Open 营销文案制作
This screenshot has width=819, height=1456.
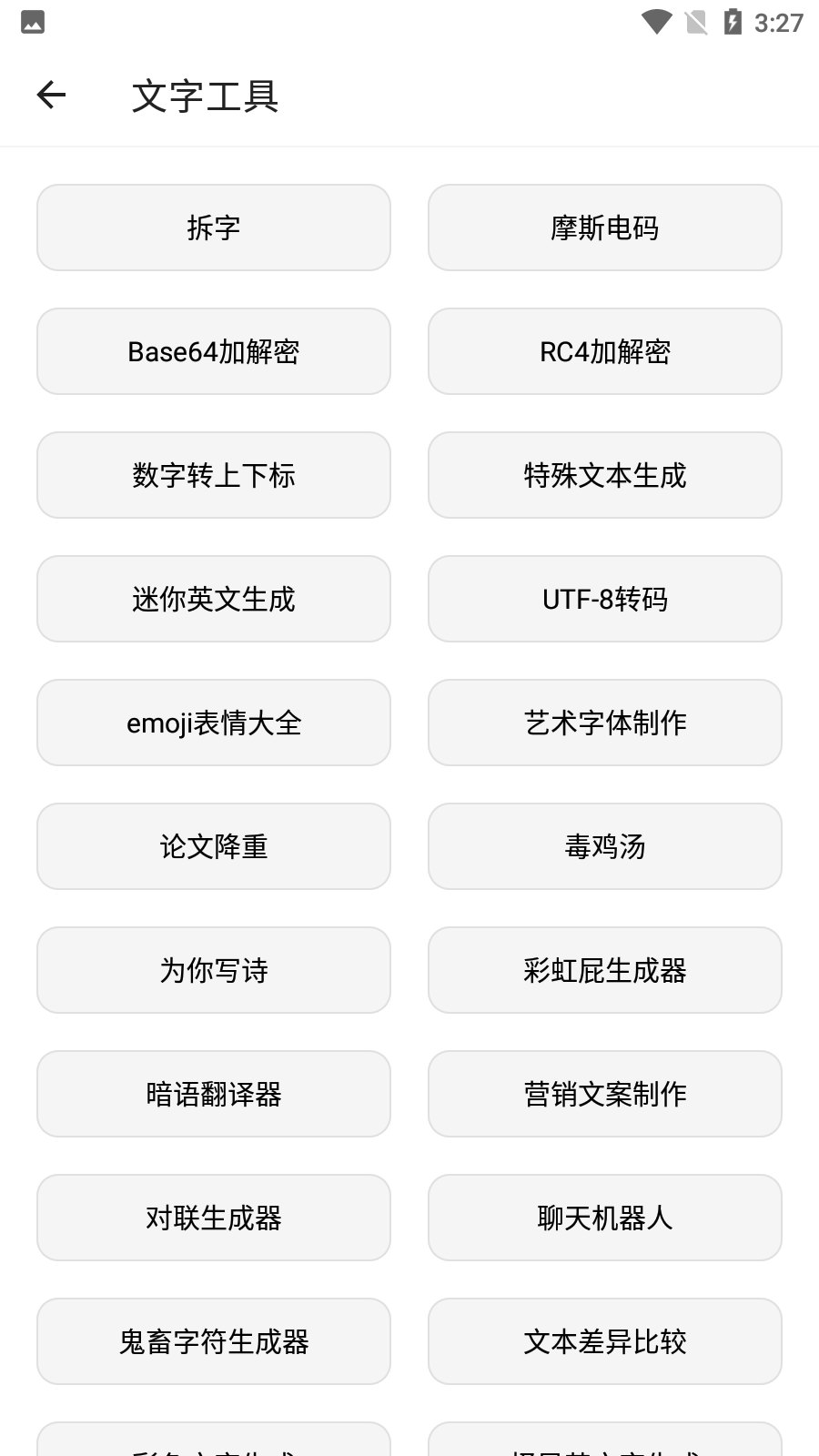click(x=605, y=1094)
